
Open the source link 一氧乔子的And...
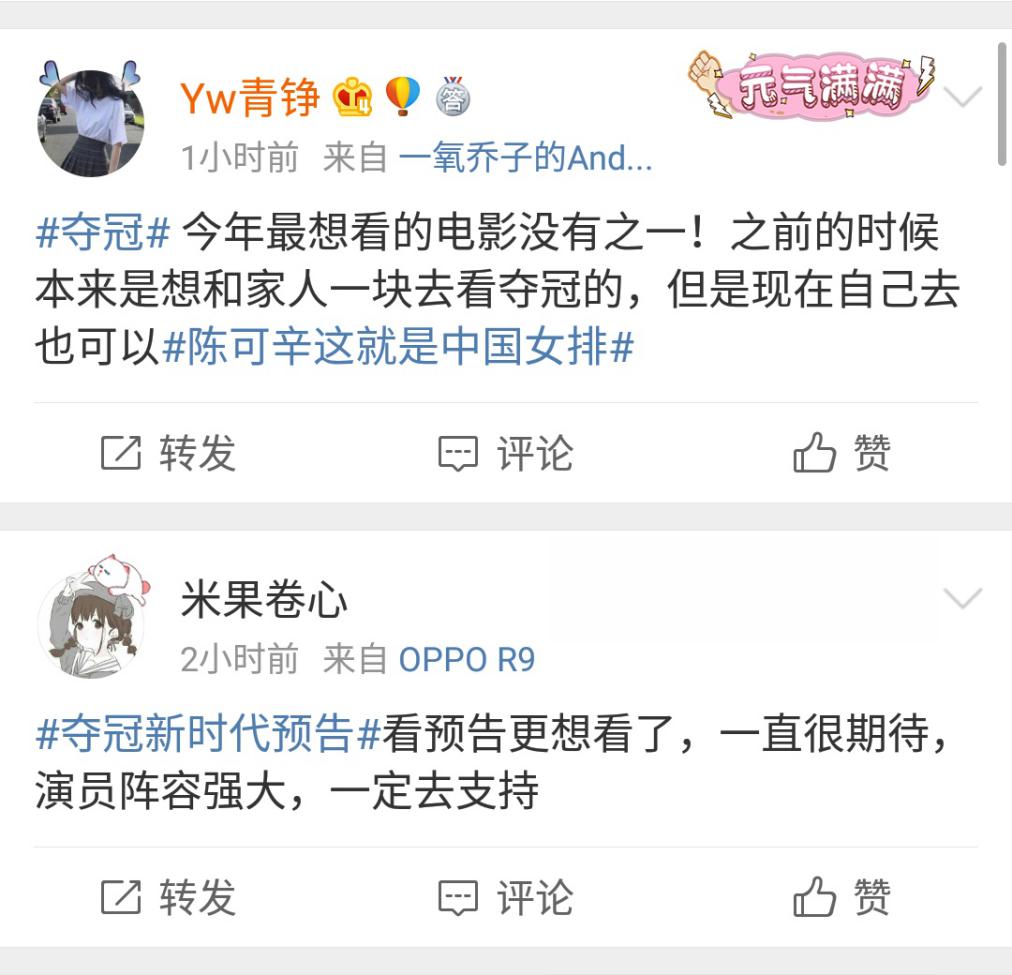[525, 157]
